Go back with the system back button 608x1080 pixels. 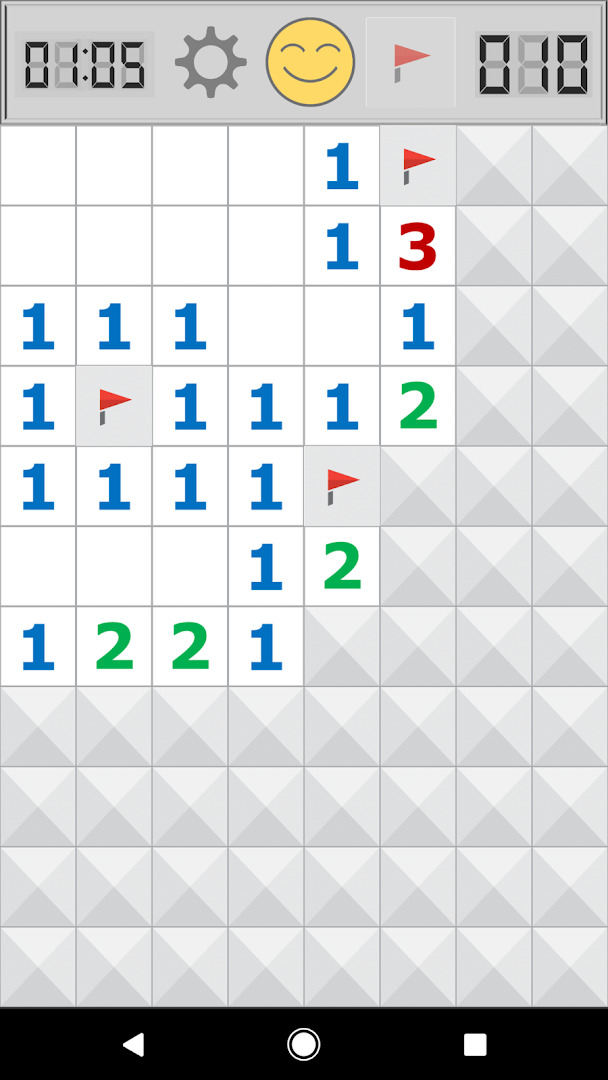[x=134, y=1044]
